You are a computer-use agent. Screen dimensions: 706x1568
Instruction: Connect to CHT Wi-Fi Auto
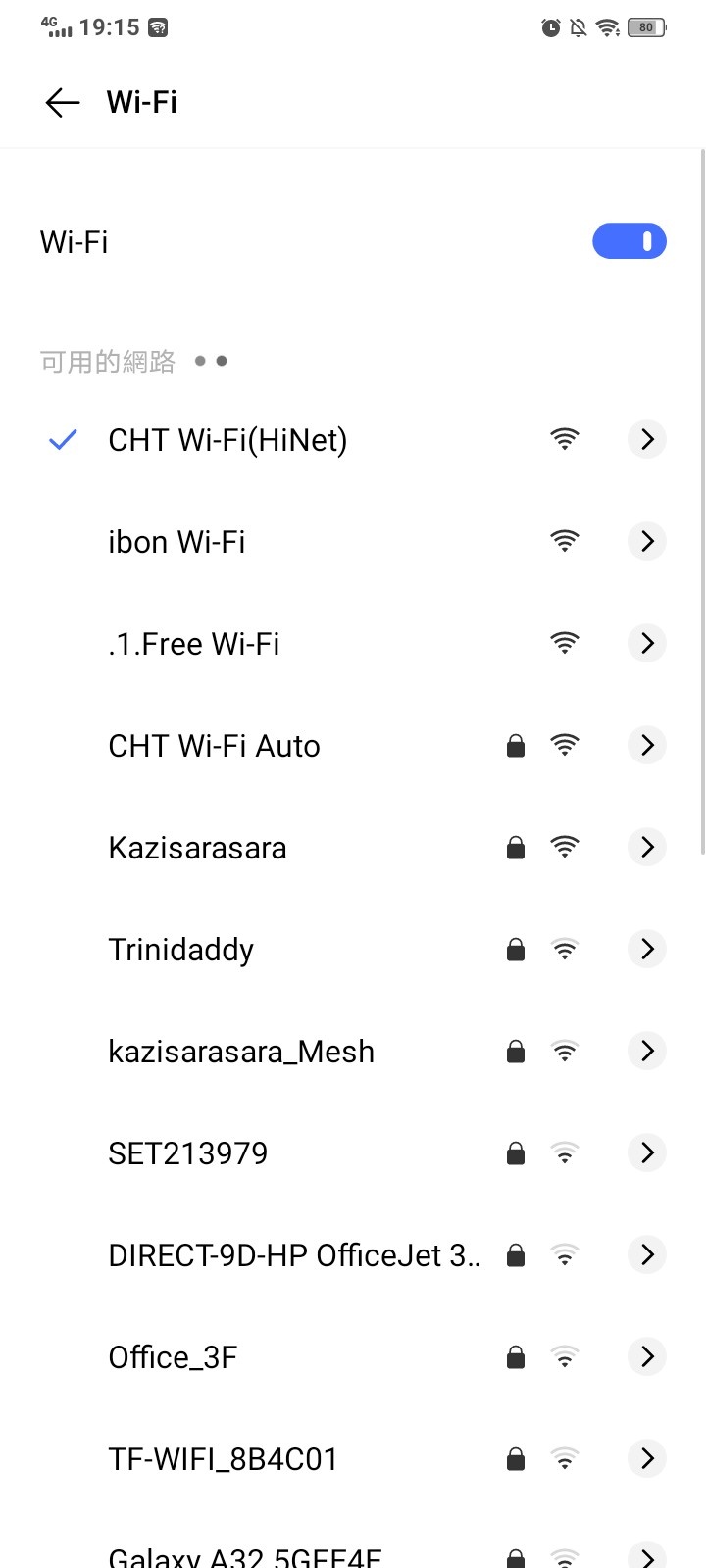pos(214,746)
